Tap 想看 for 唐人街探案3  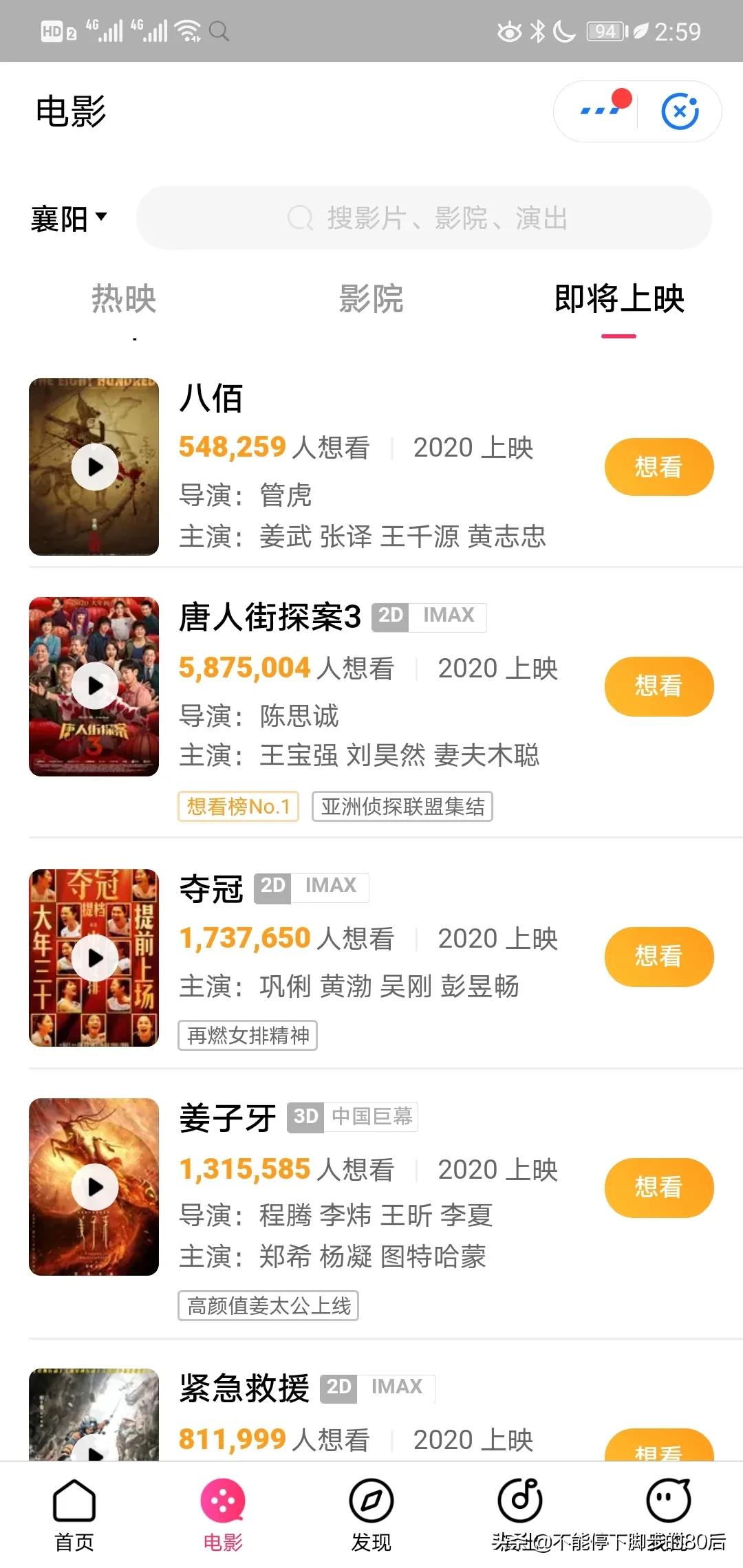pos(658,686)
